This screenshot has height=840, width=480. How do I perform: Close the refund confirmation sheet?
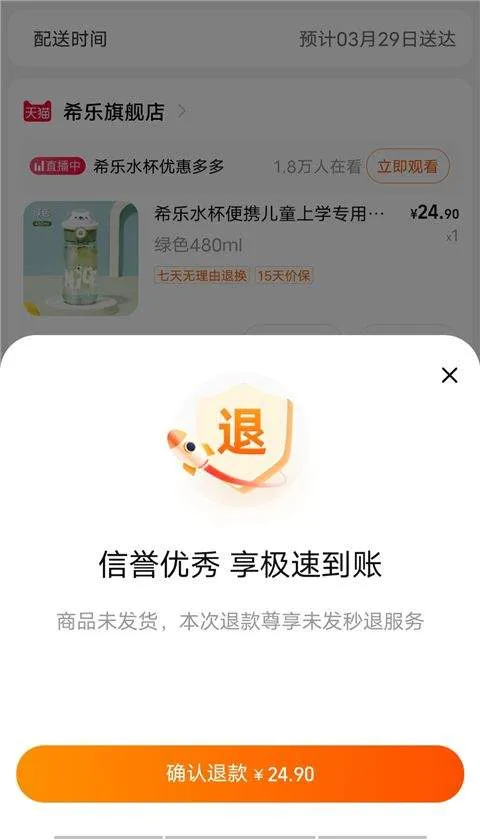[449, 376]
